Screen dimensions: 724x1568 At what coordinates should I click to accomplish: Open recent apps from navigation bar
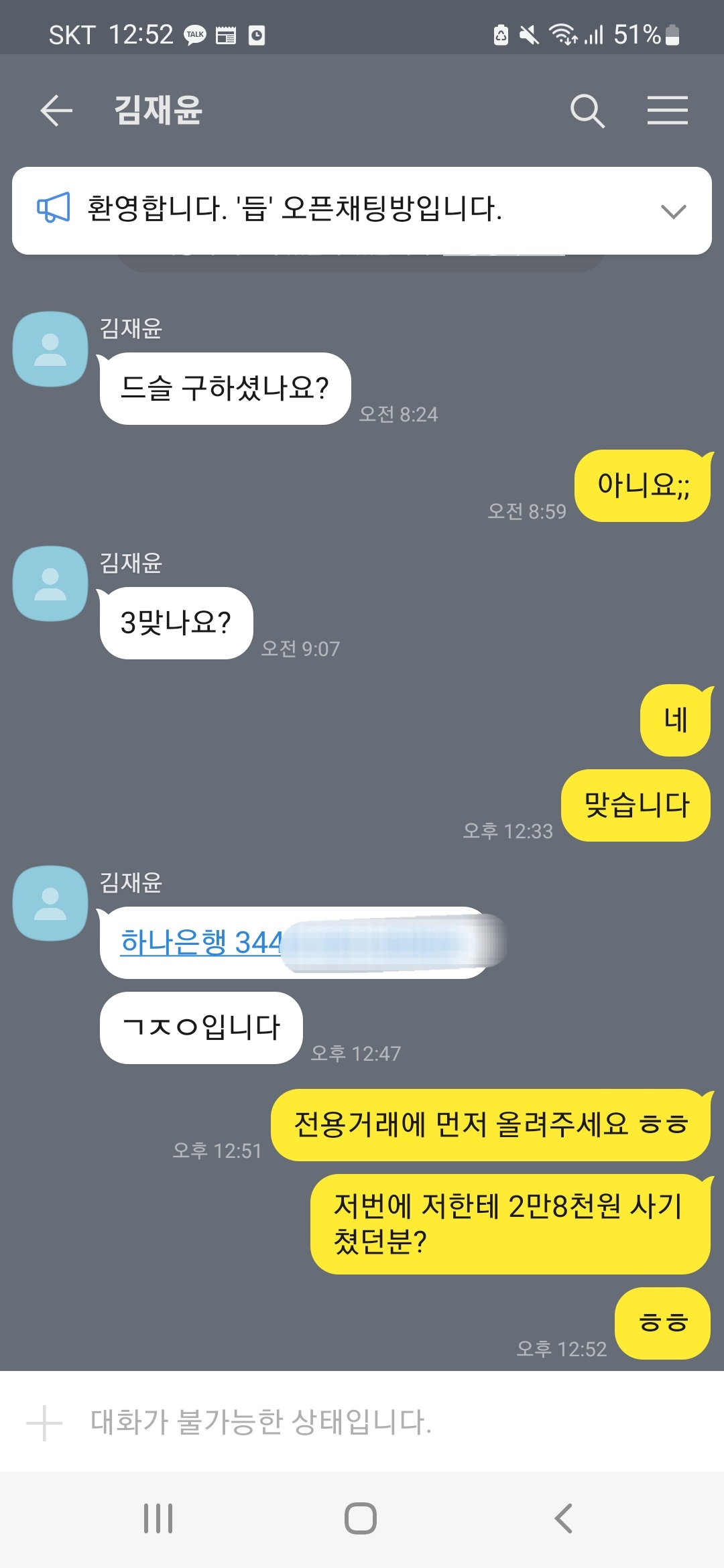[159, 1518]
